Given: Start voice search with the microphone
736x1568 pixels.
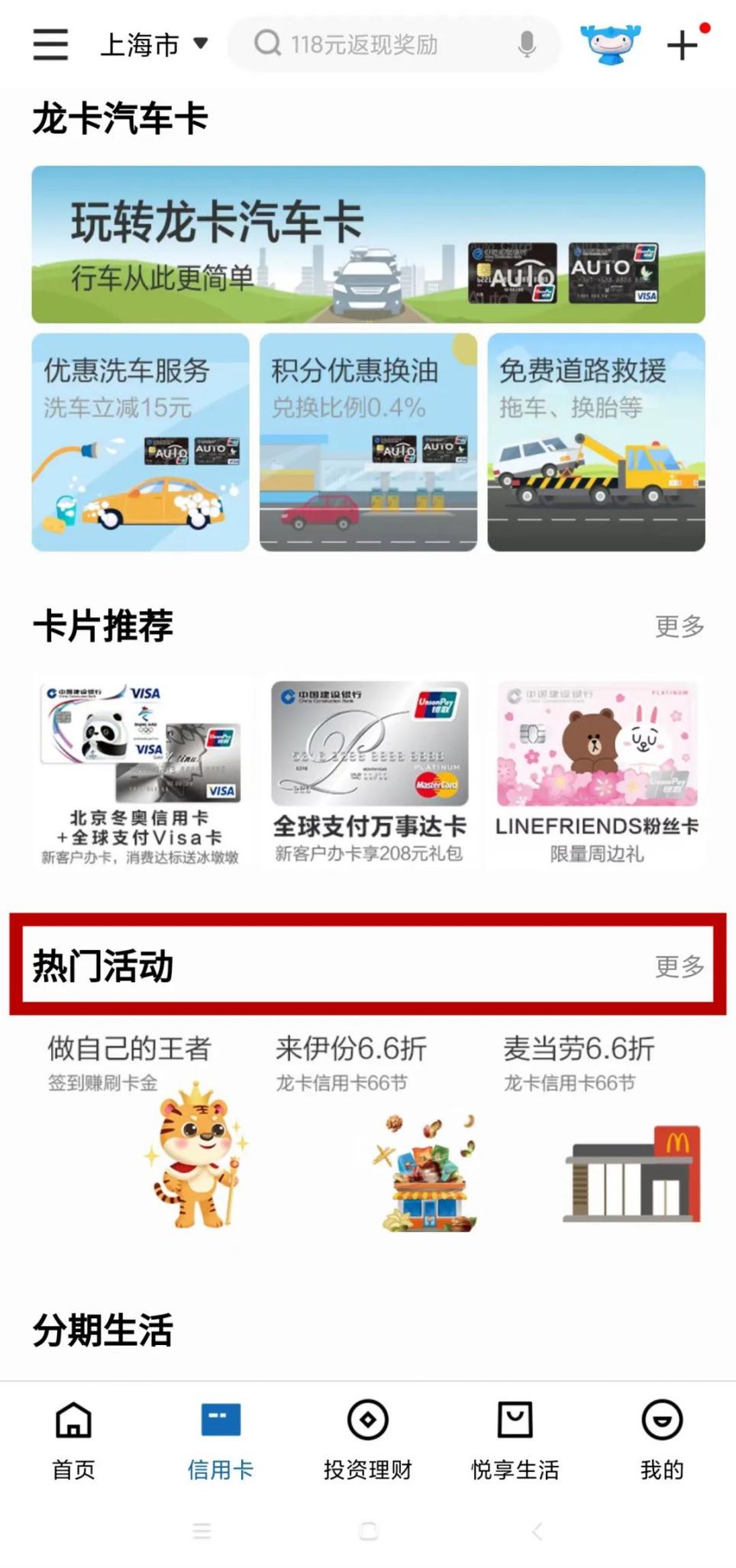Looking at the screenshot, I should coord(526,44).
